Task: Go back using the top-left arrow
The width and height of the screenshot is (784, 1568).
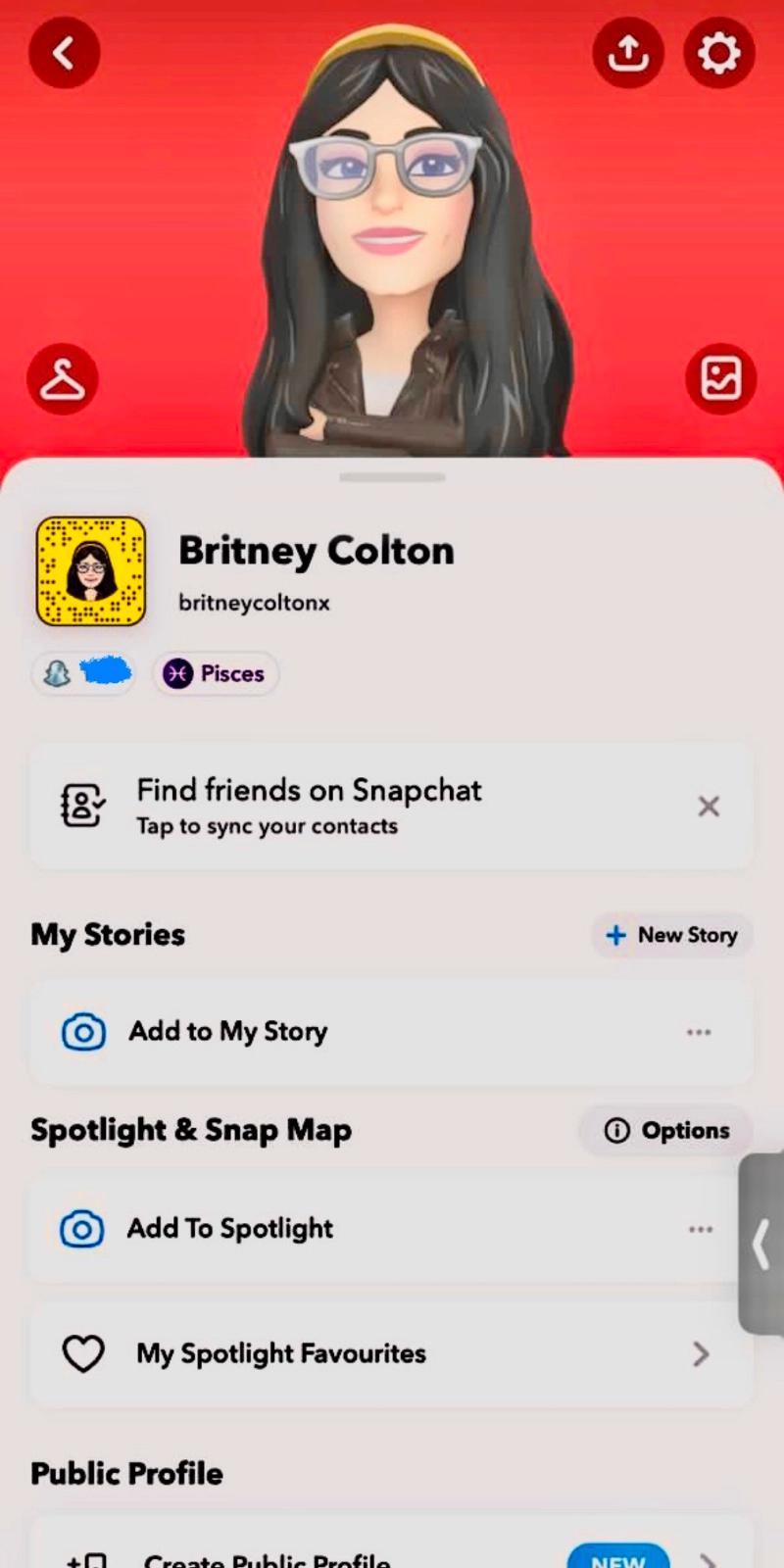Action: click(x=64, y=53)
